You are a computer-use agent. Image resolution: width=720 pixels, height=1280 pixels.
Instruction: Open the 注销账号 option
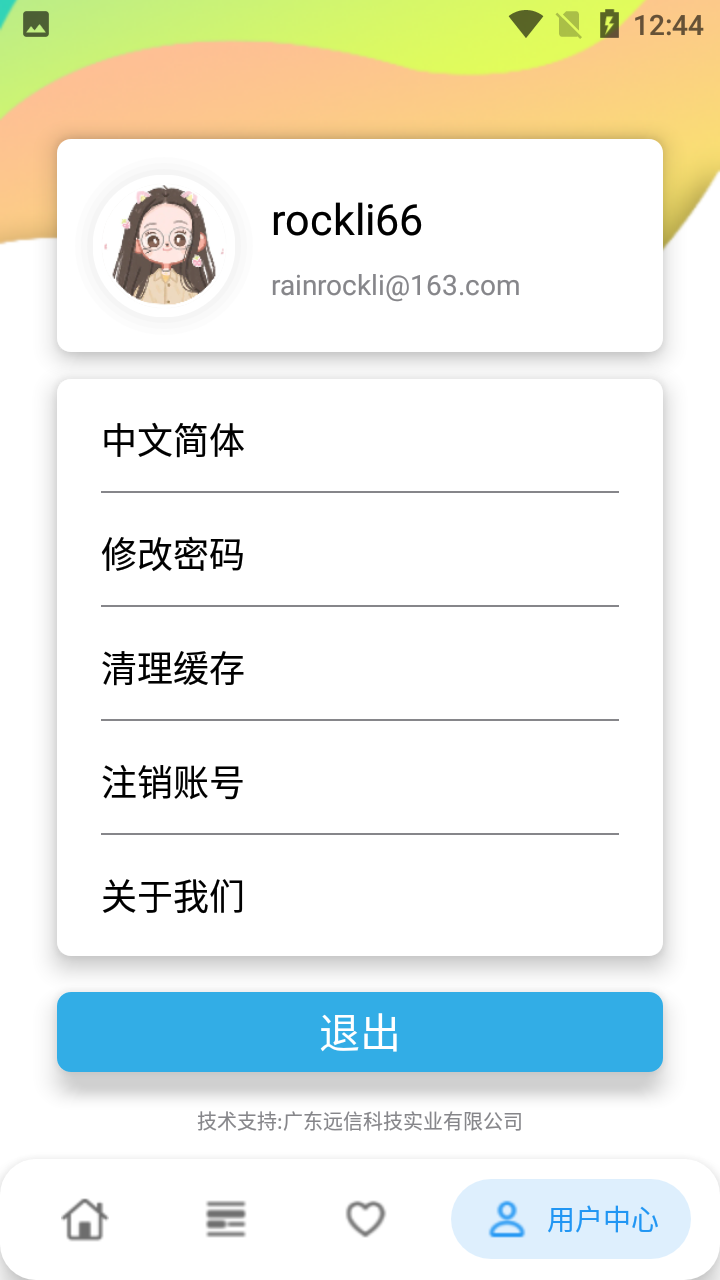click(360, 782)
